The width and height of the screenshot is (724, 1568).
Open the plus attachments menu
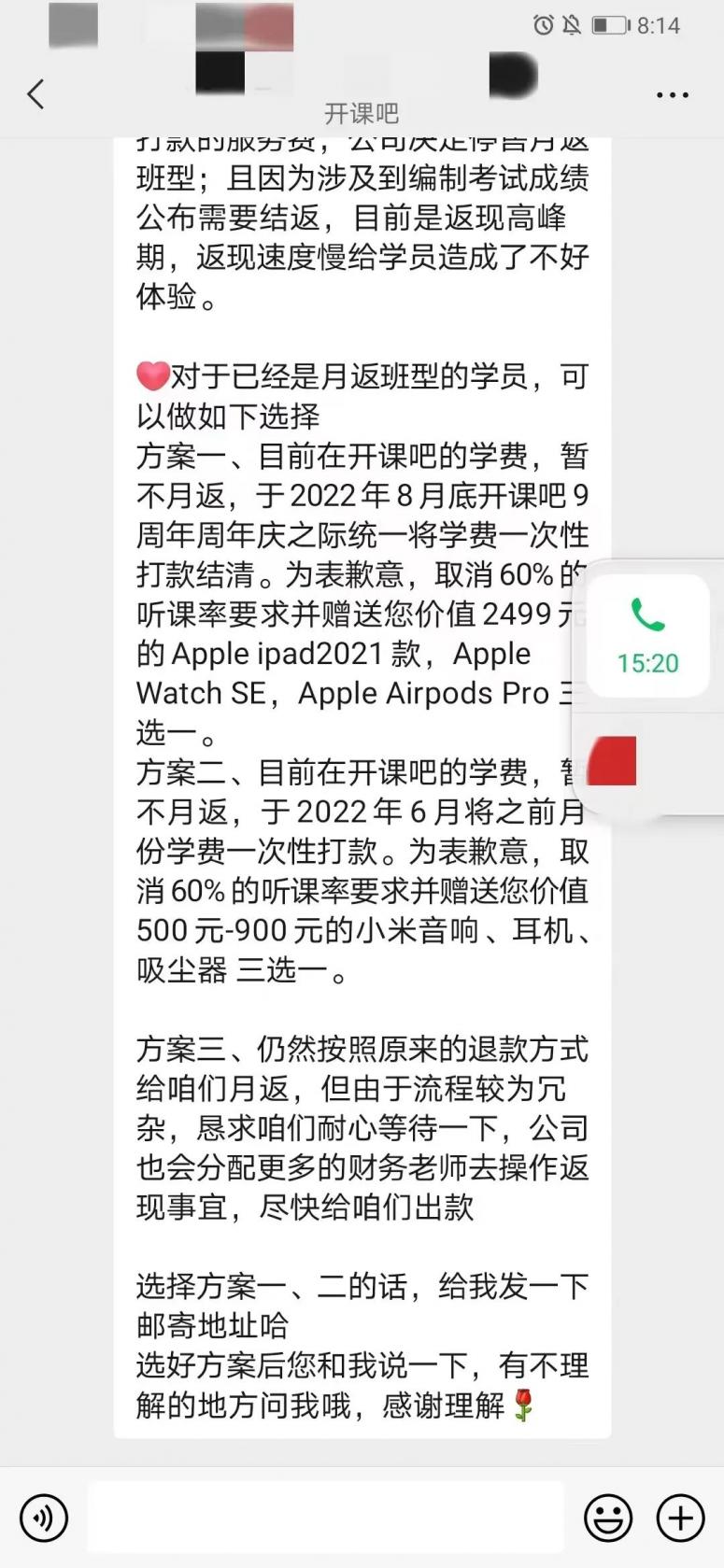pos(680,1518)
